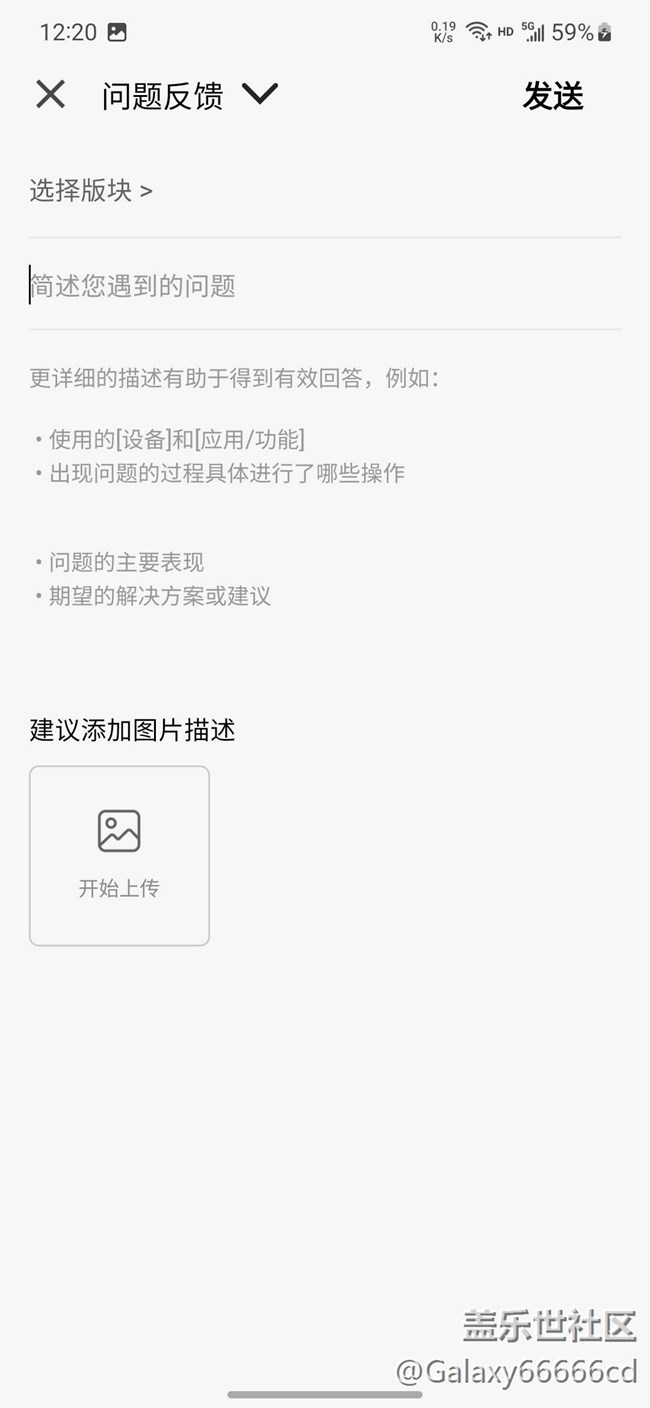This screenshot has width=650, height=1408.
Task: Close the 问题反馈 feedback form
Action: [50, 95]
